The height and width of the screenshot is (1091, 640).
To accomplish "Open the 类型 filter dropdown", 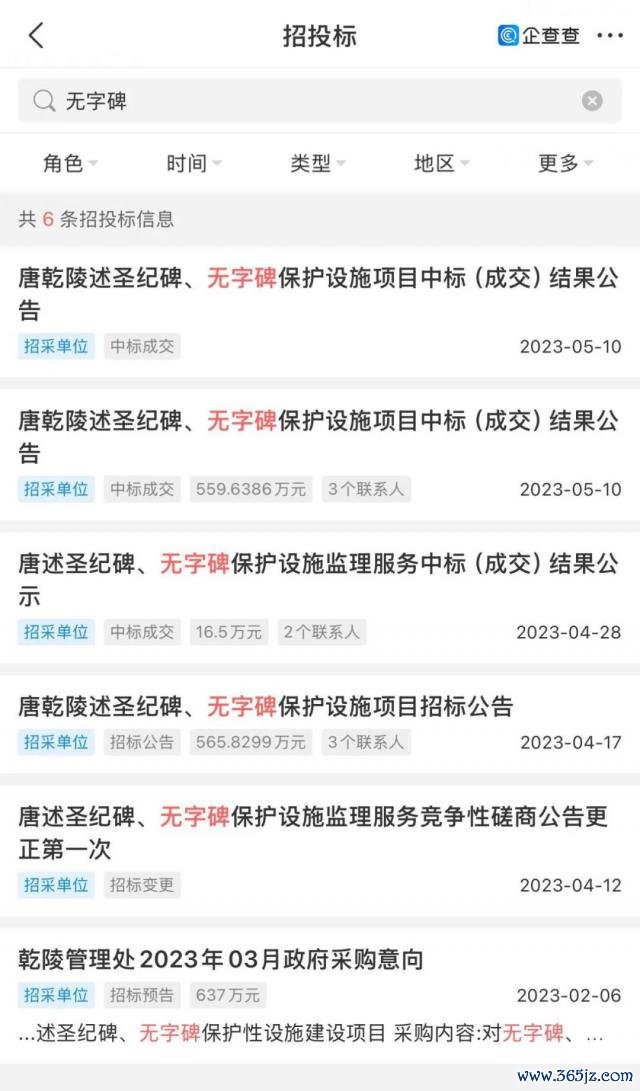I will pyautogui.click(x=317, y=164).
